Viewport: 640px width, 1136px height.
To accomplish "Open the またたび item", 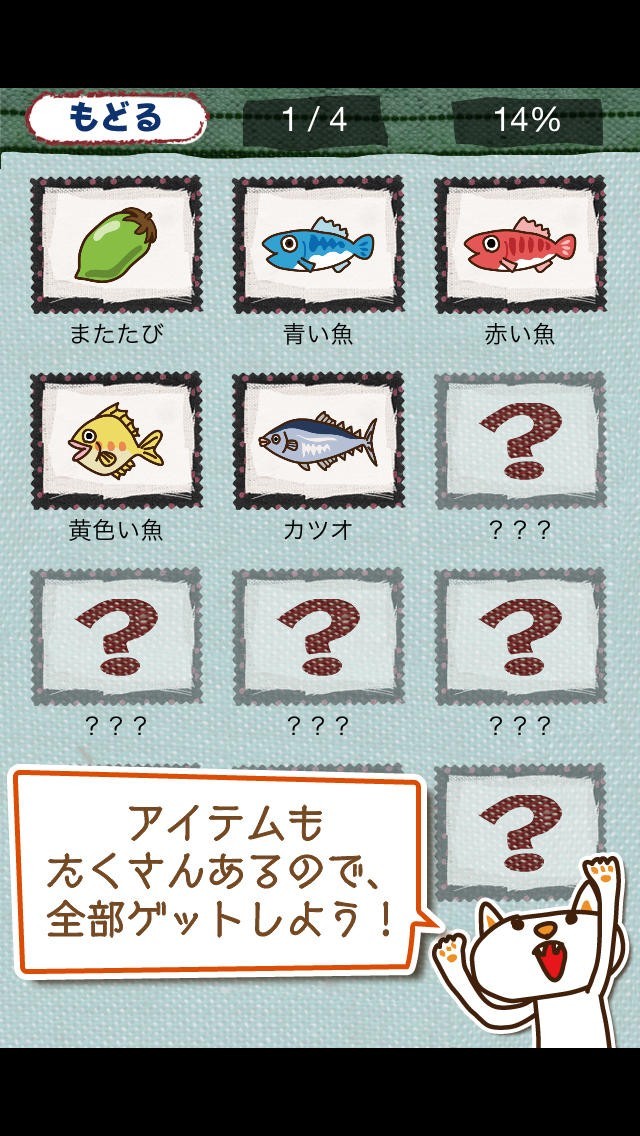I will 116,246.
